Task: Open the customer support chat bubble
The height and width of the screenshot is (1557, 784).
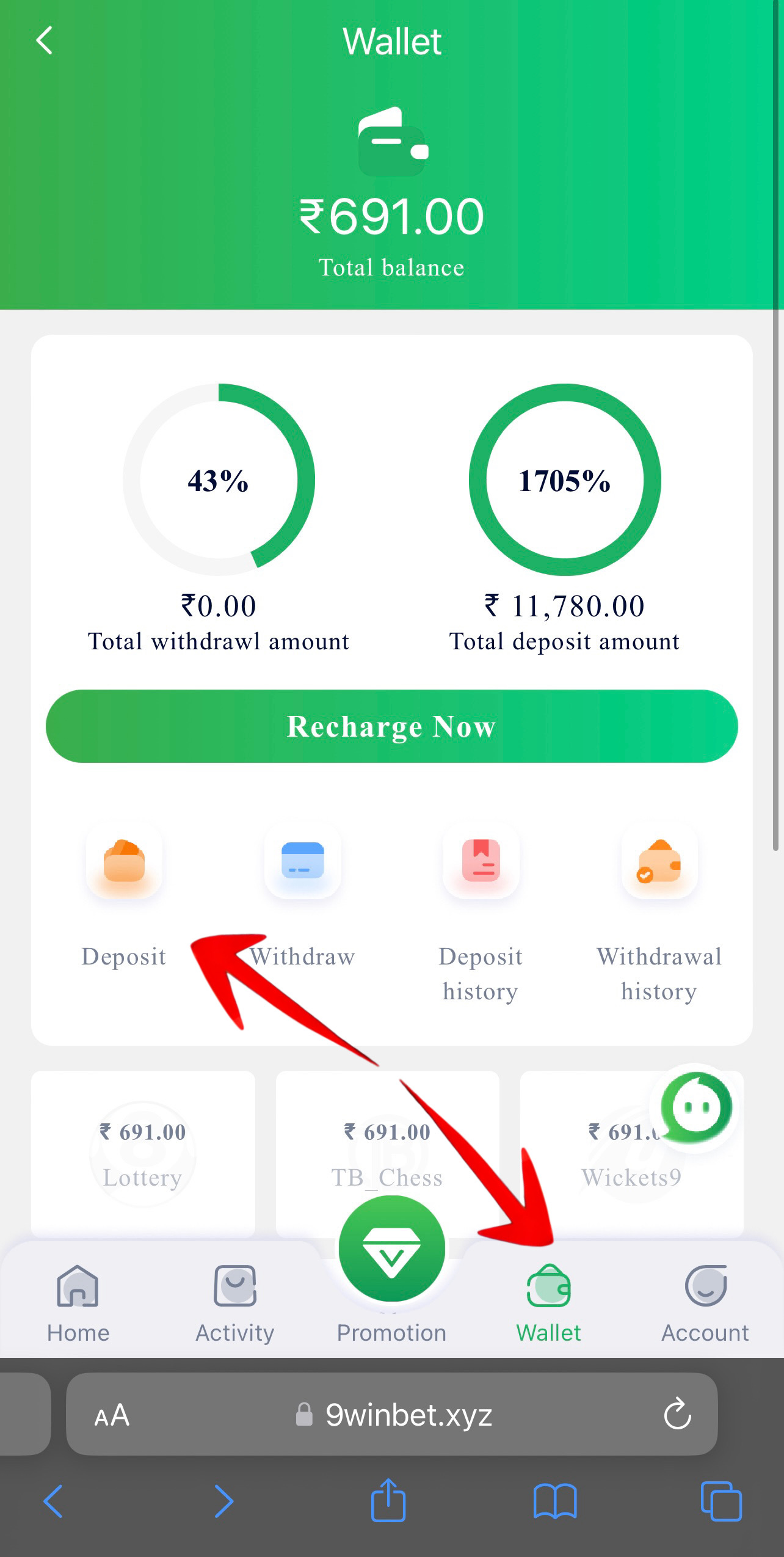Action: point(697,1107)
